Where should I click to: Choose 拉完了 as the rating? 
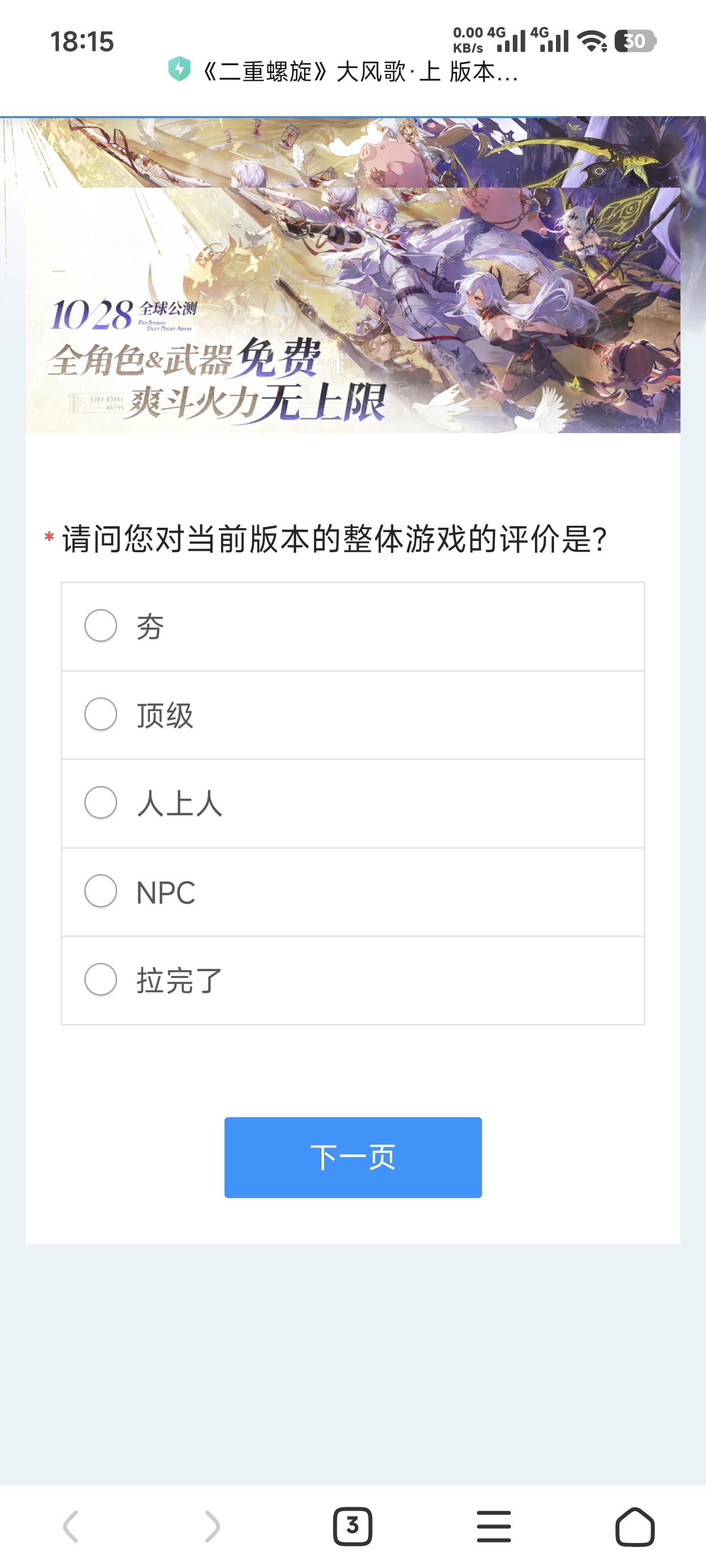click(x=101, y=980)
